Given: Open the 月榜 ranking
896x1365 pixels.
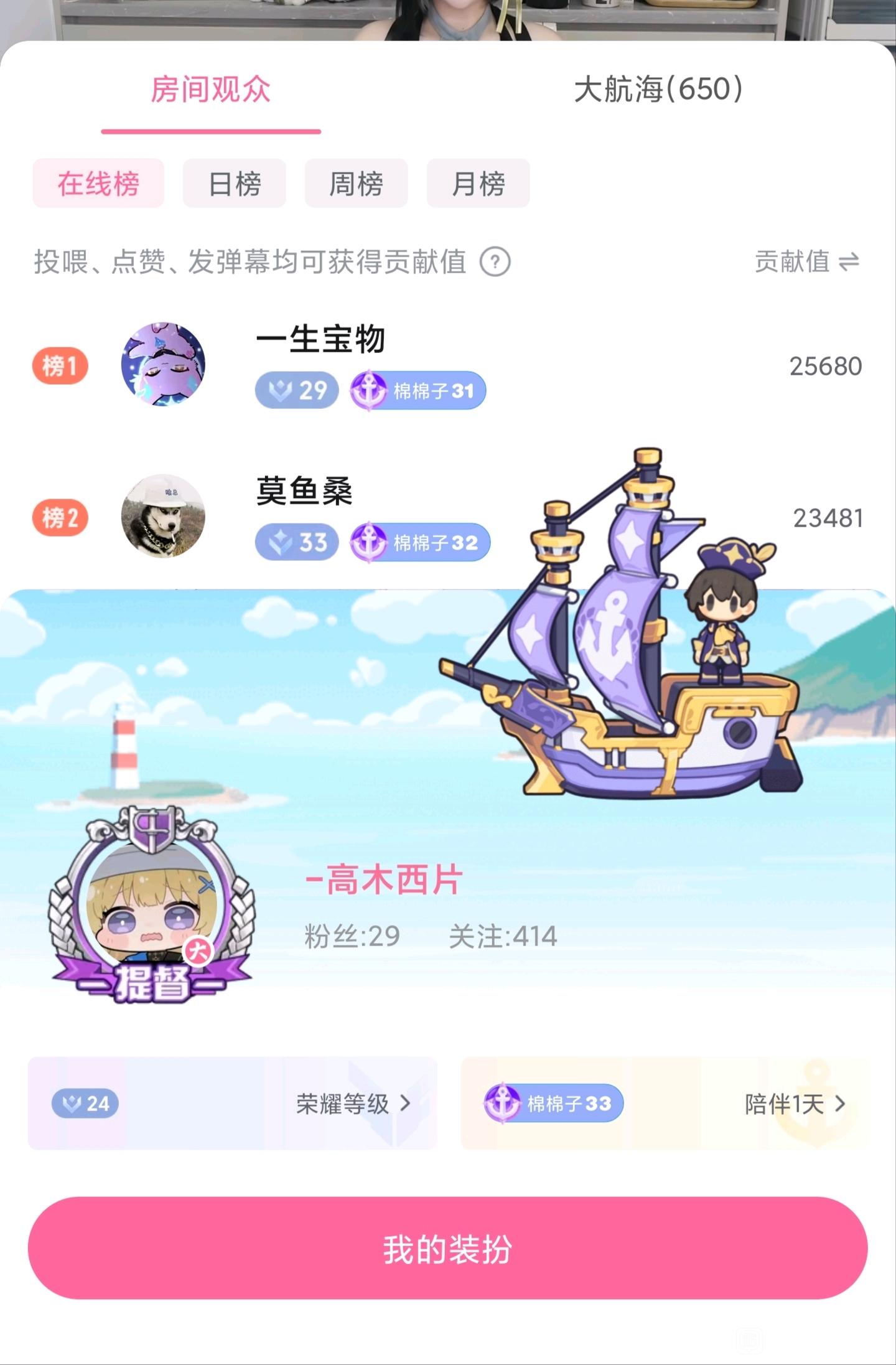Looking at the screenshot, I should click(478, 184).
